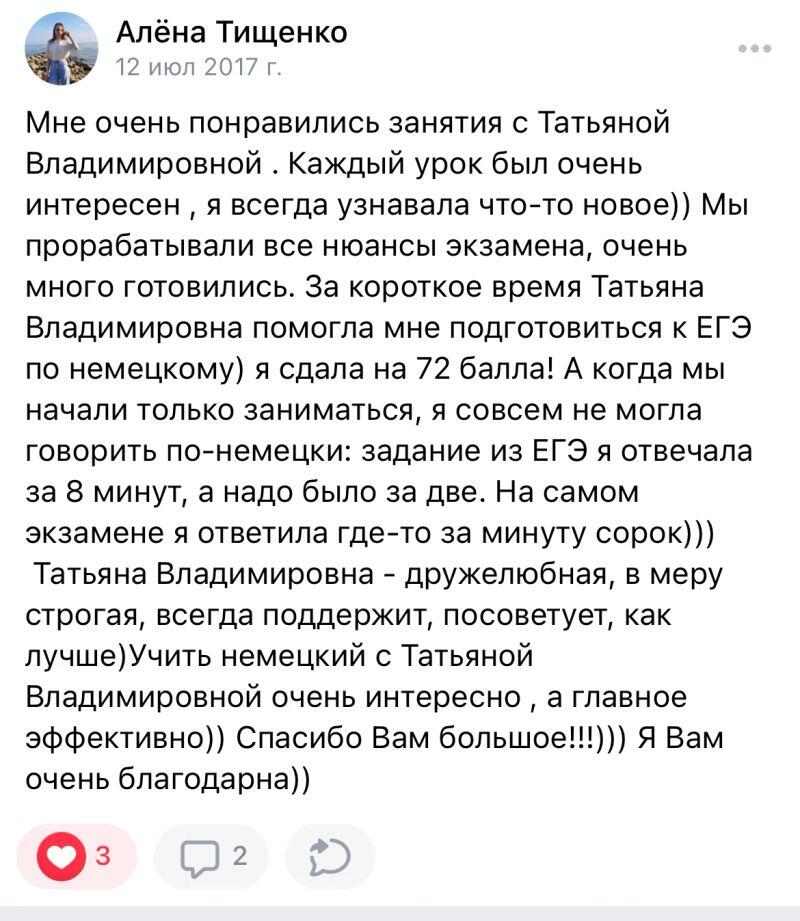Open the author name Алёна Тищенко
This screenshot has width=800, height=921.
(232, 33)
